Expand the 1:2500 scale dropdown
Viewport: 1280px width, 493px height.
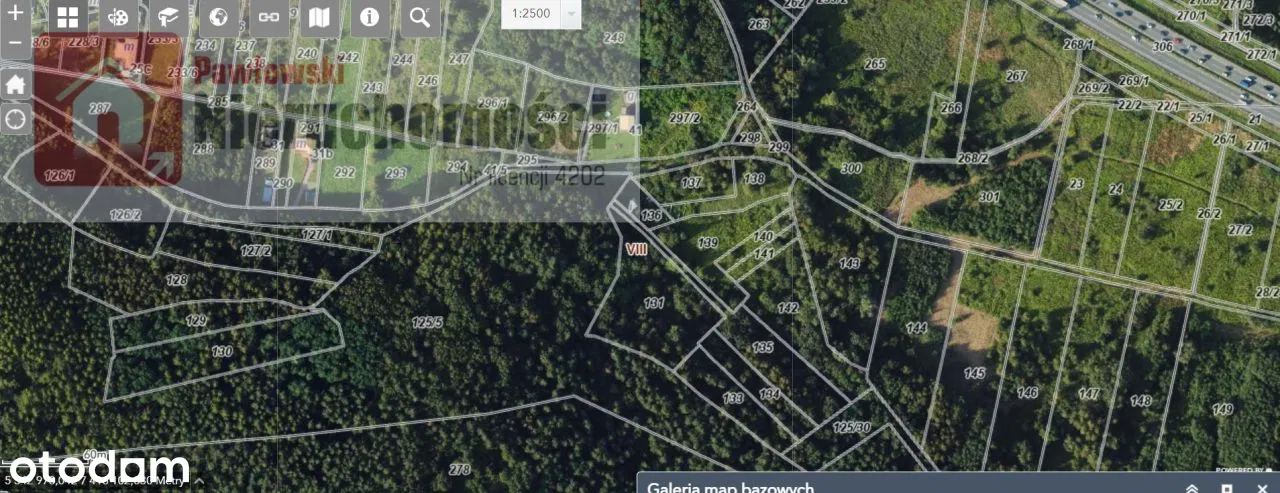click(571, 14)
